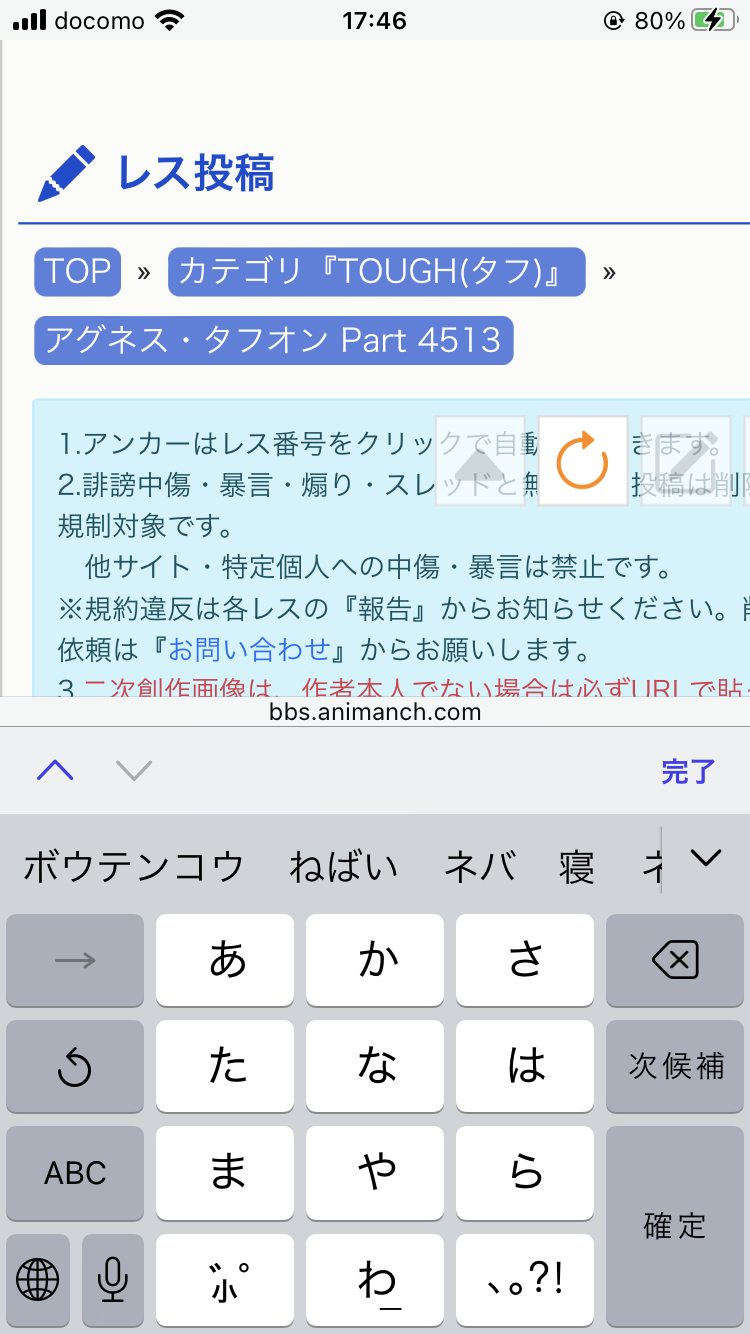Screen dimensions: 750x1334
Task: Open the お問い合わせ link
Action: 249,650
